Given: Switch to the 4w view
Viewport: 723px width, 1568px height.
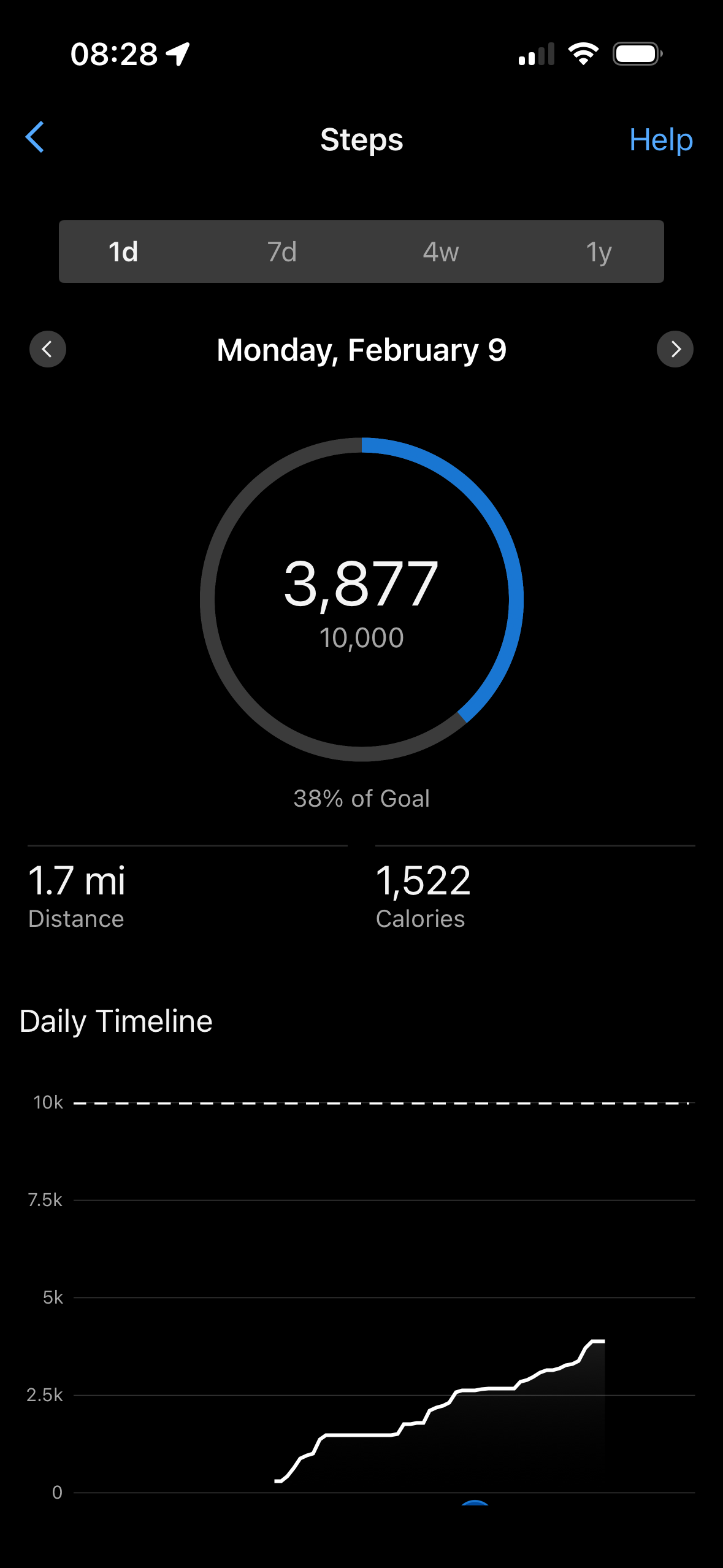Looking at the screenshot, I should [x=440, y=252].
